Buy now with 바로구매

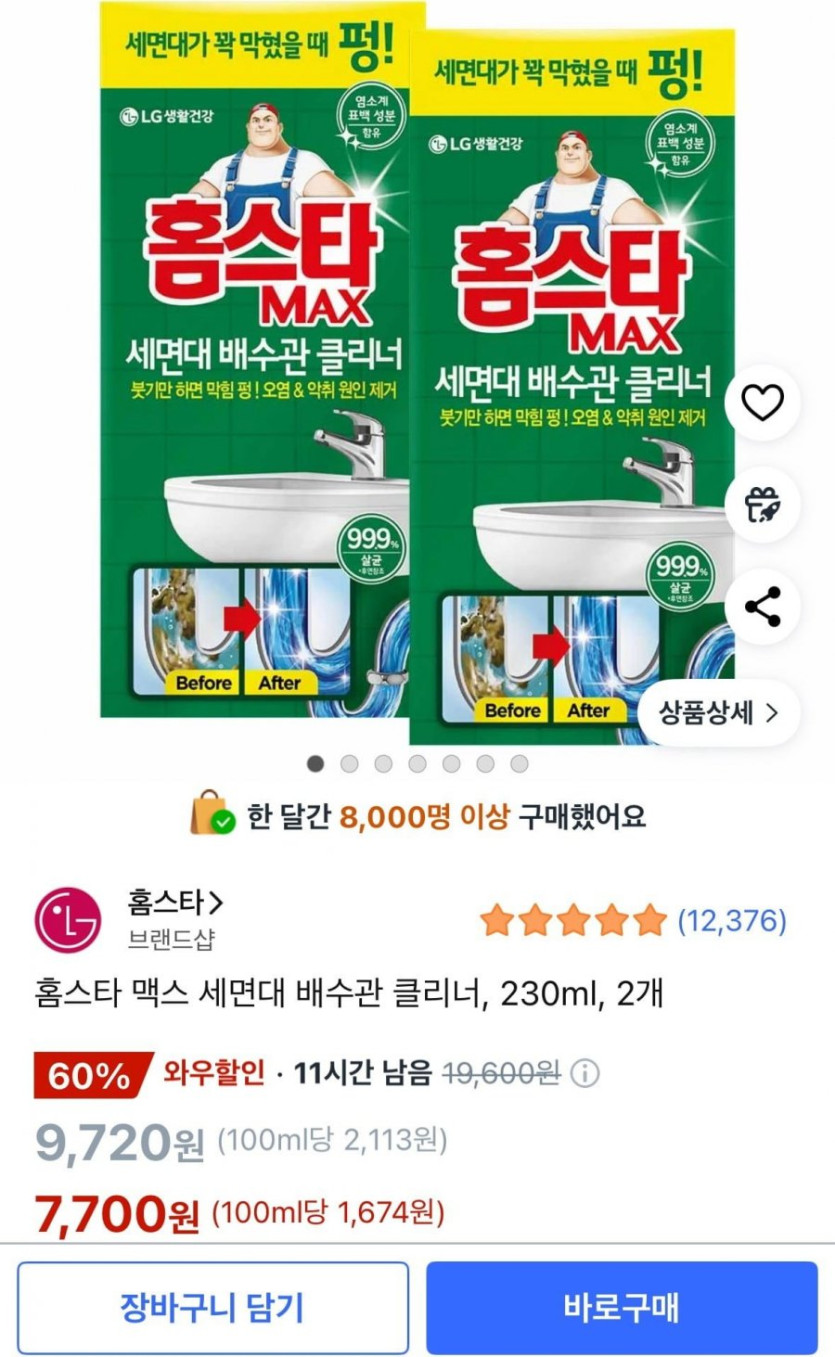point(621,1307)
